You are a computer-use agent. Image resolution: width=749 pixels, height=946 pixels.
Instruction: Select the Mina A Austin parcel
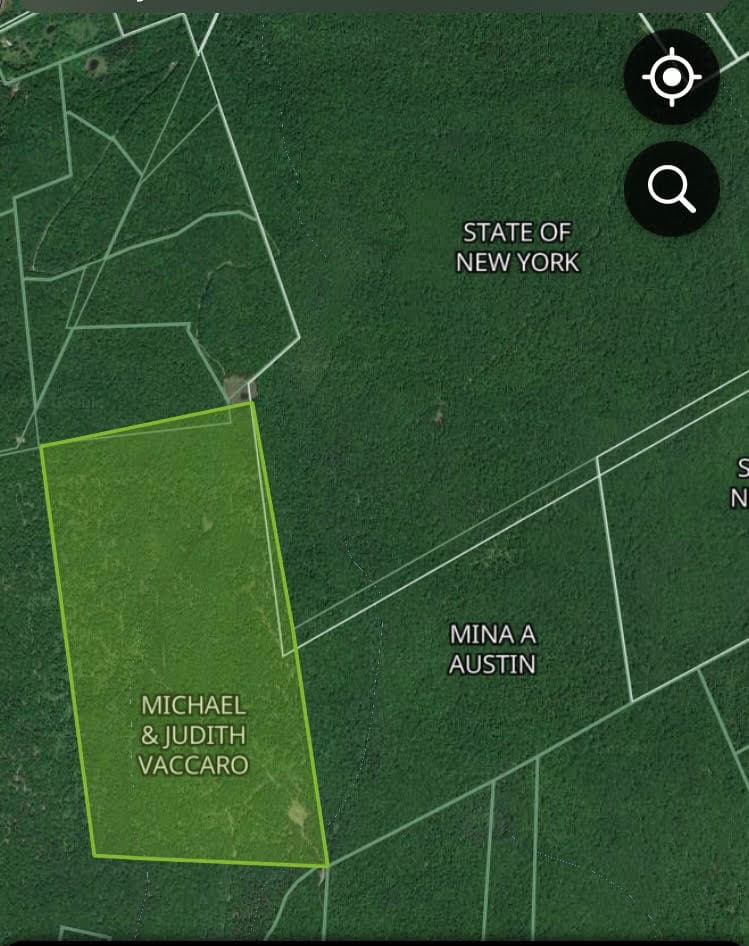[x=492, y=648]
